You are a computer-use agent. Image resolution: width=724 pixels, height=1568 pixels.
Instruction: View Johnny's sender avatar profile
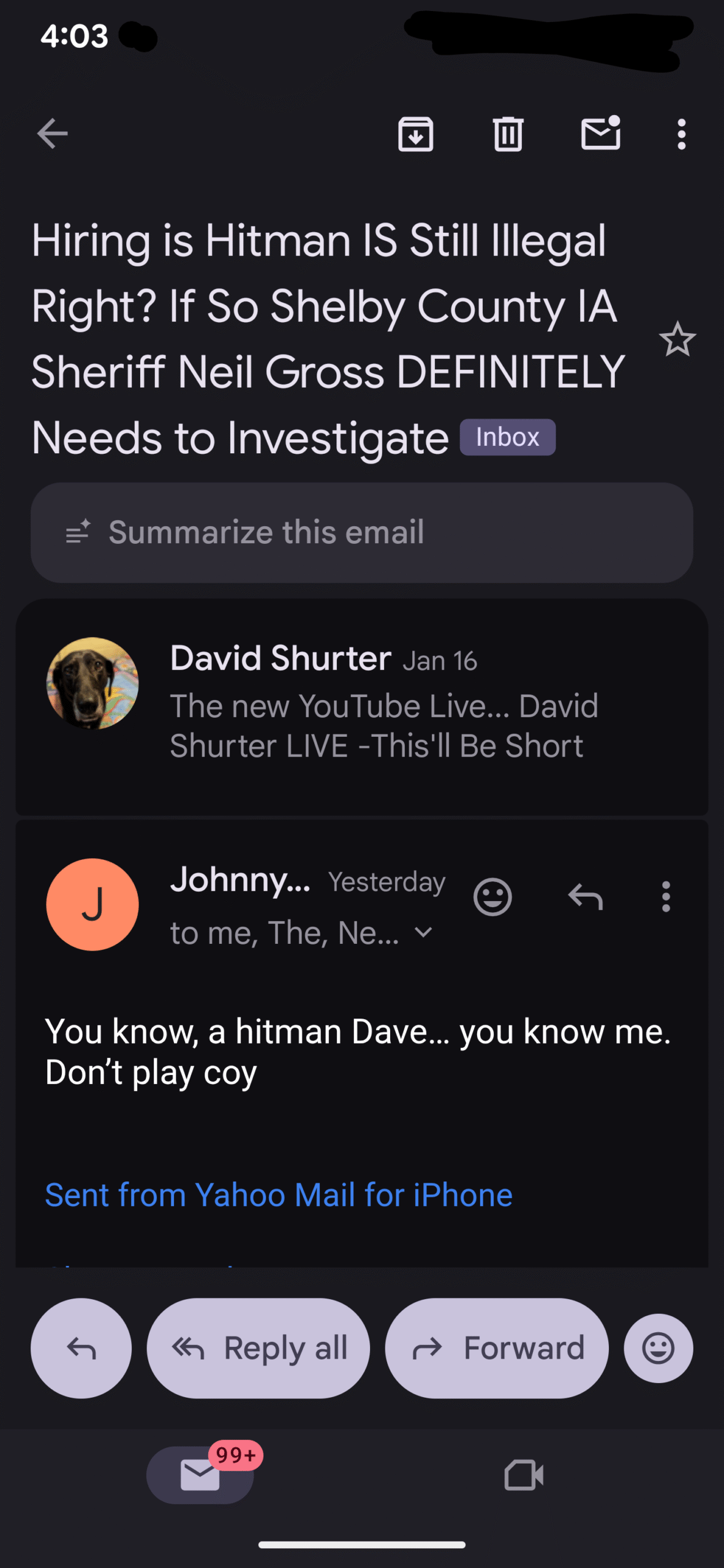[92, 905]
